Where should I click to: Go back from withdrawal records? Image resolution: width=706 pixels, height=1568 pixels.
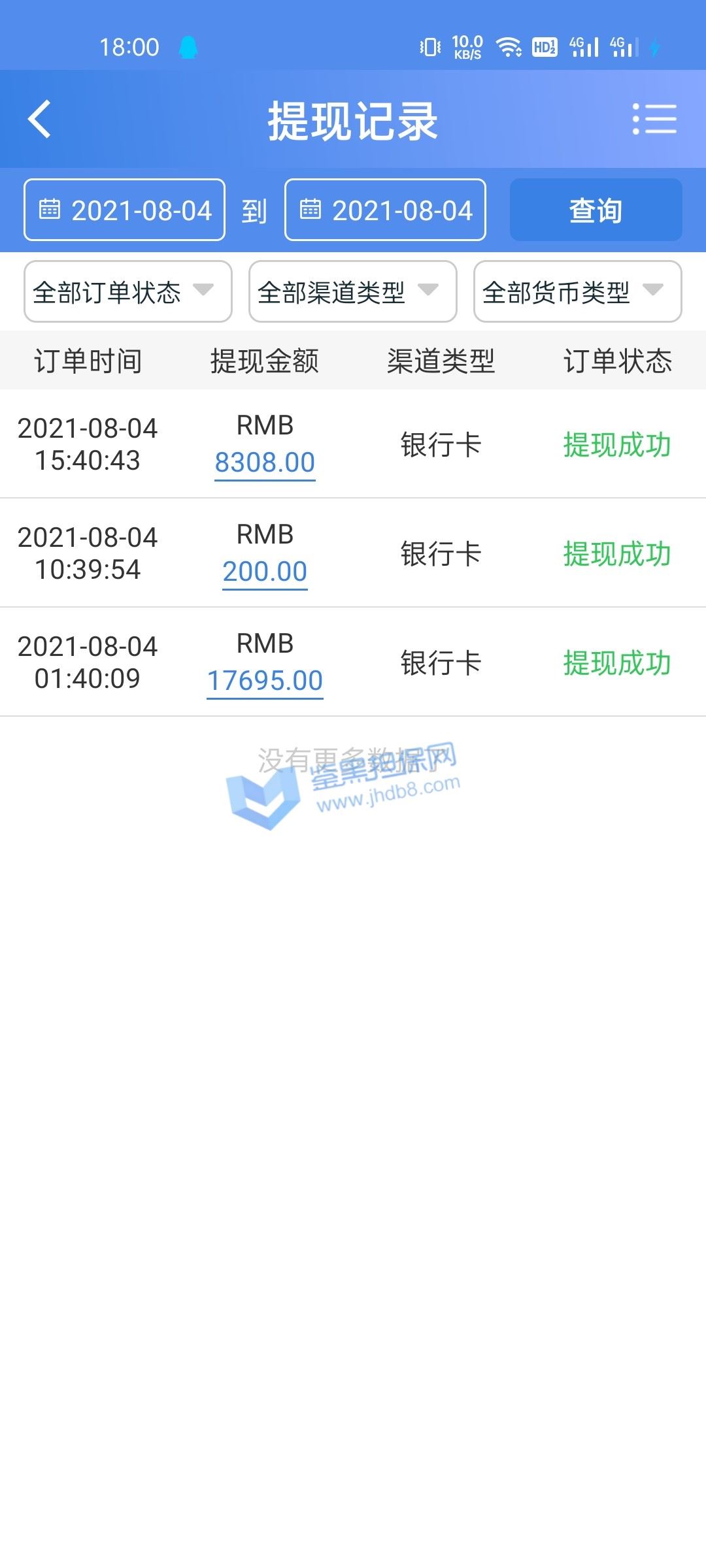[x=40, y=120]
